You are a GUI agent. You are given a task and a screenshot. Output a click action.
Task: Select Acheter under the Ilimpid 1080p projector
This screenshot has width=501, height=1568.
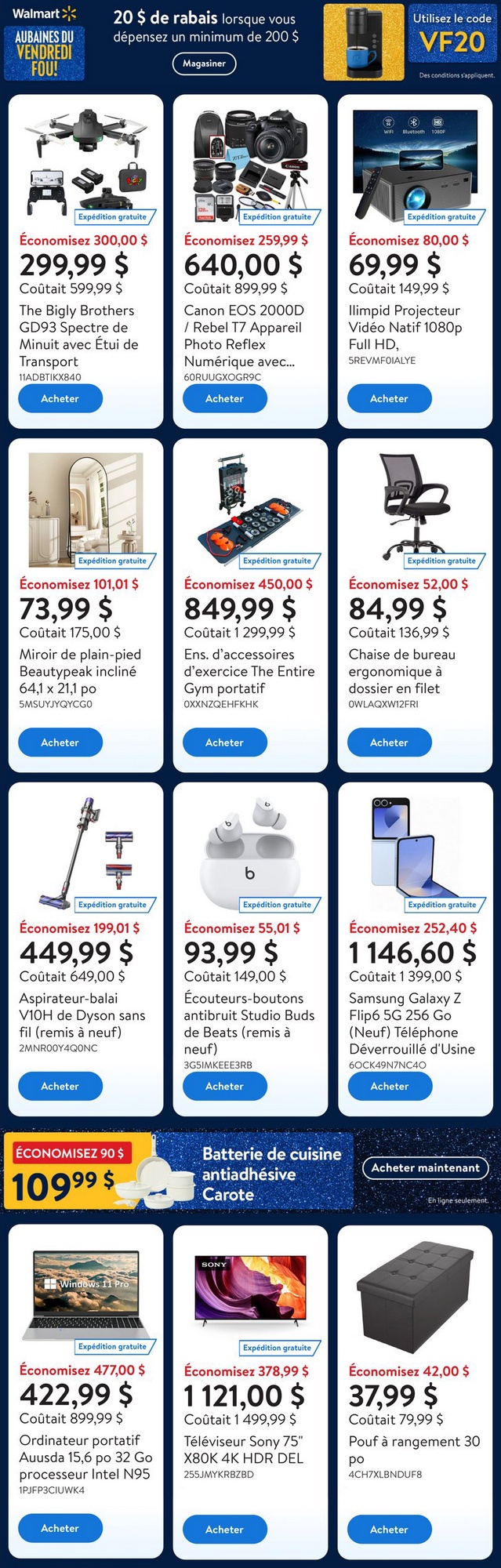[x=390, y=398]
